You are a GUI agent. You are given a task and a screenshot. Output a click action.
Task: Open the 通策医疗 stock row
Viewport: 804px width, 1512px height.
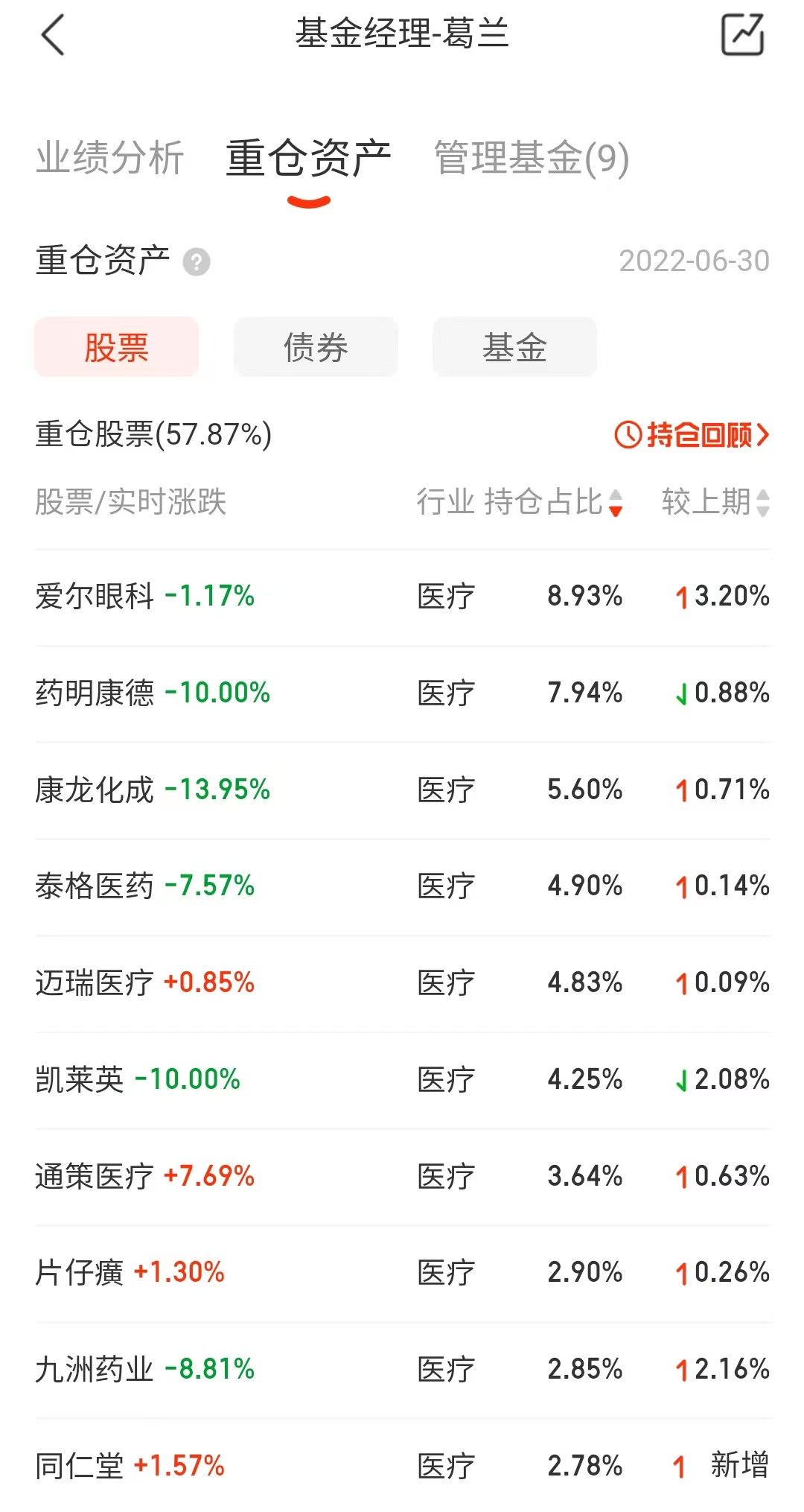click(402, 1178)
